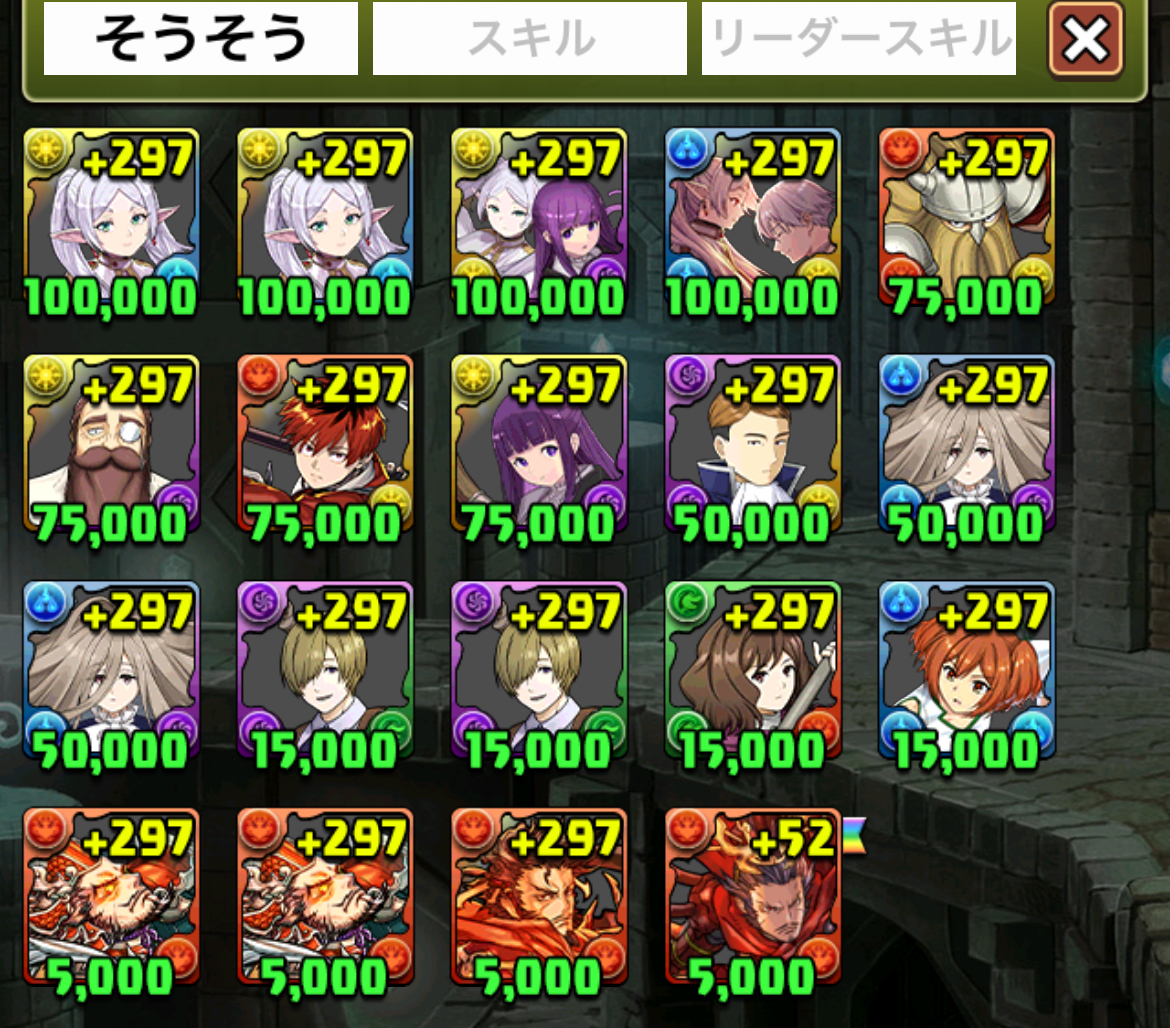Select the two-girls 100,000 light monster
This screenshot has height=1028, width=1170.
(539, 222)
